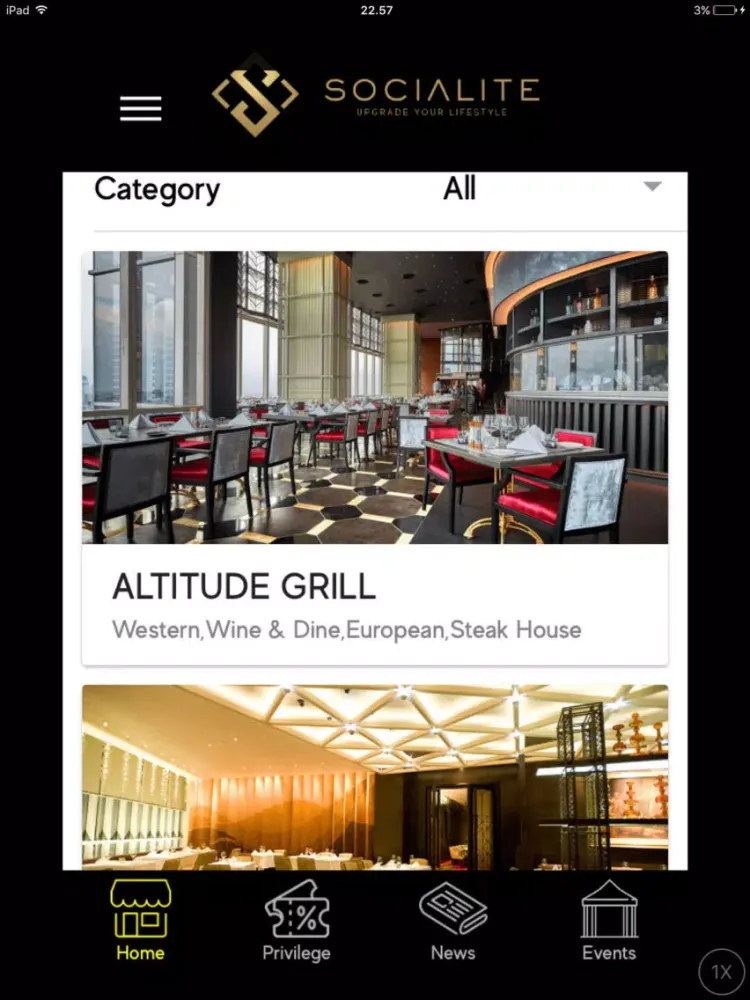Toggle the 1X app scaling button
Screen dimensions: 750x1000
721,971
